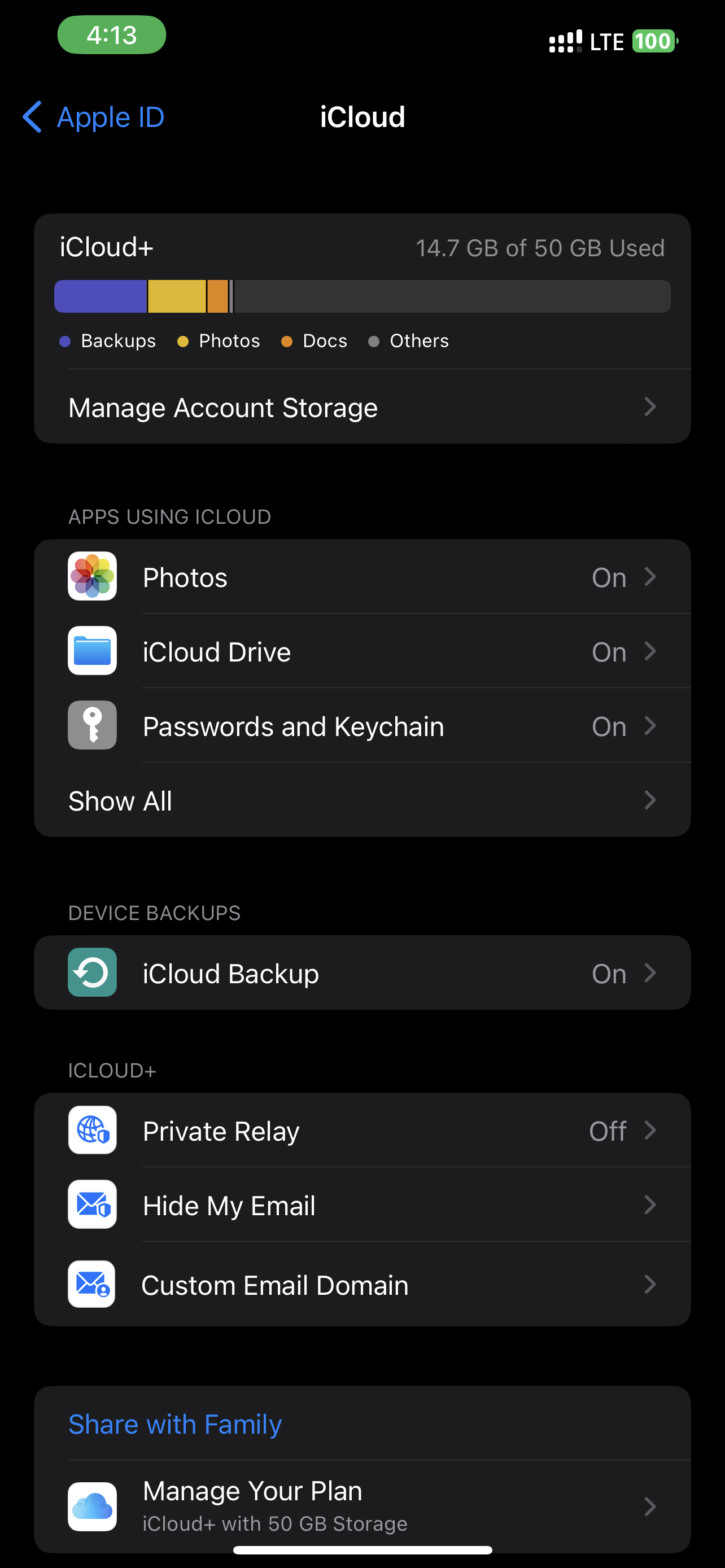Show all apps using iCloud
725x1568 pixels.
coord(361,800)
